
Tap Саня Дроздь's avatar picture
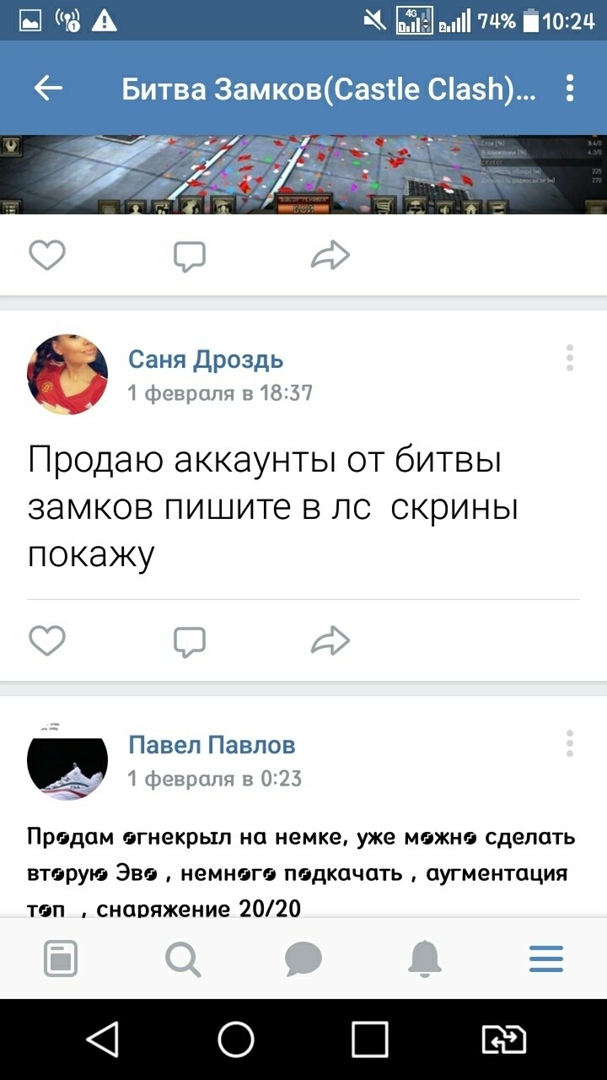pyautogui.click(x=67, y=374)
